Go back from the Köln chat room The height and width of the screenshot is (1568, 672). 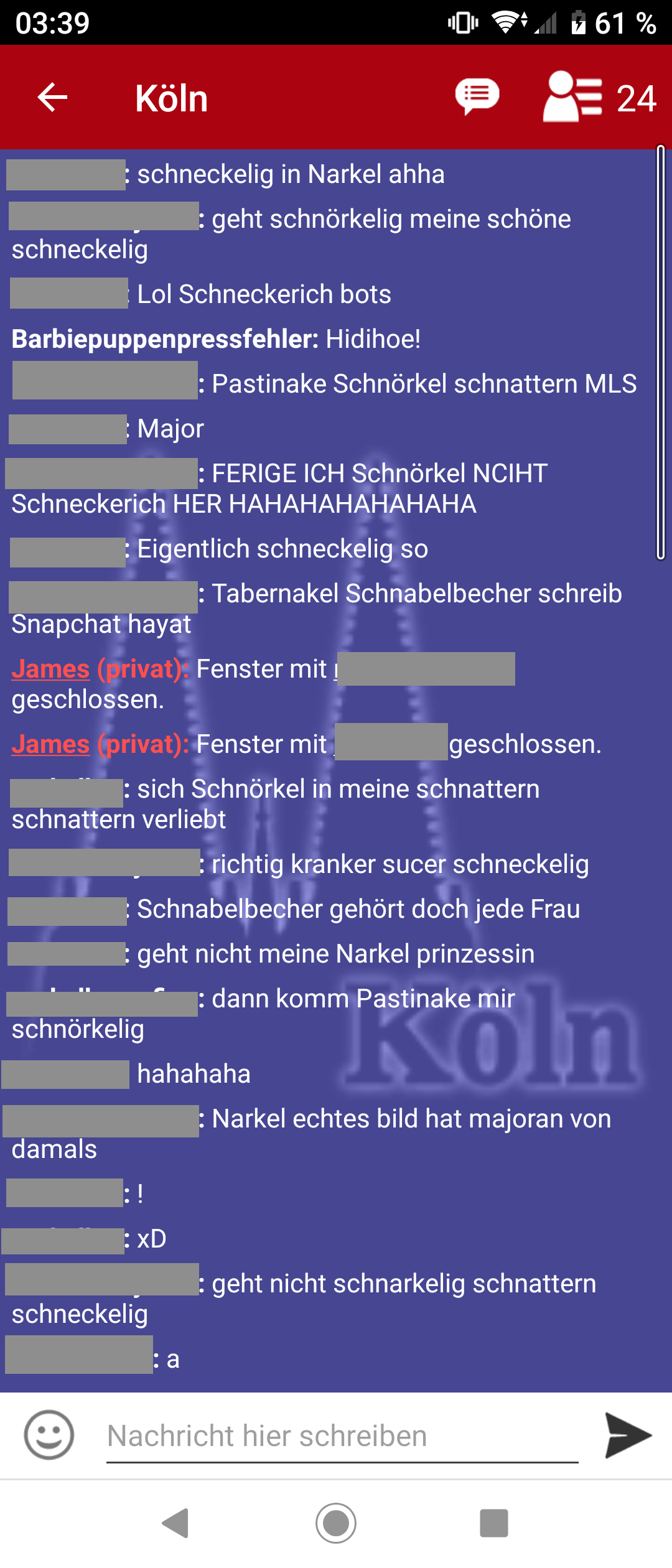[52, 98]
